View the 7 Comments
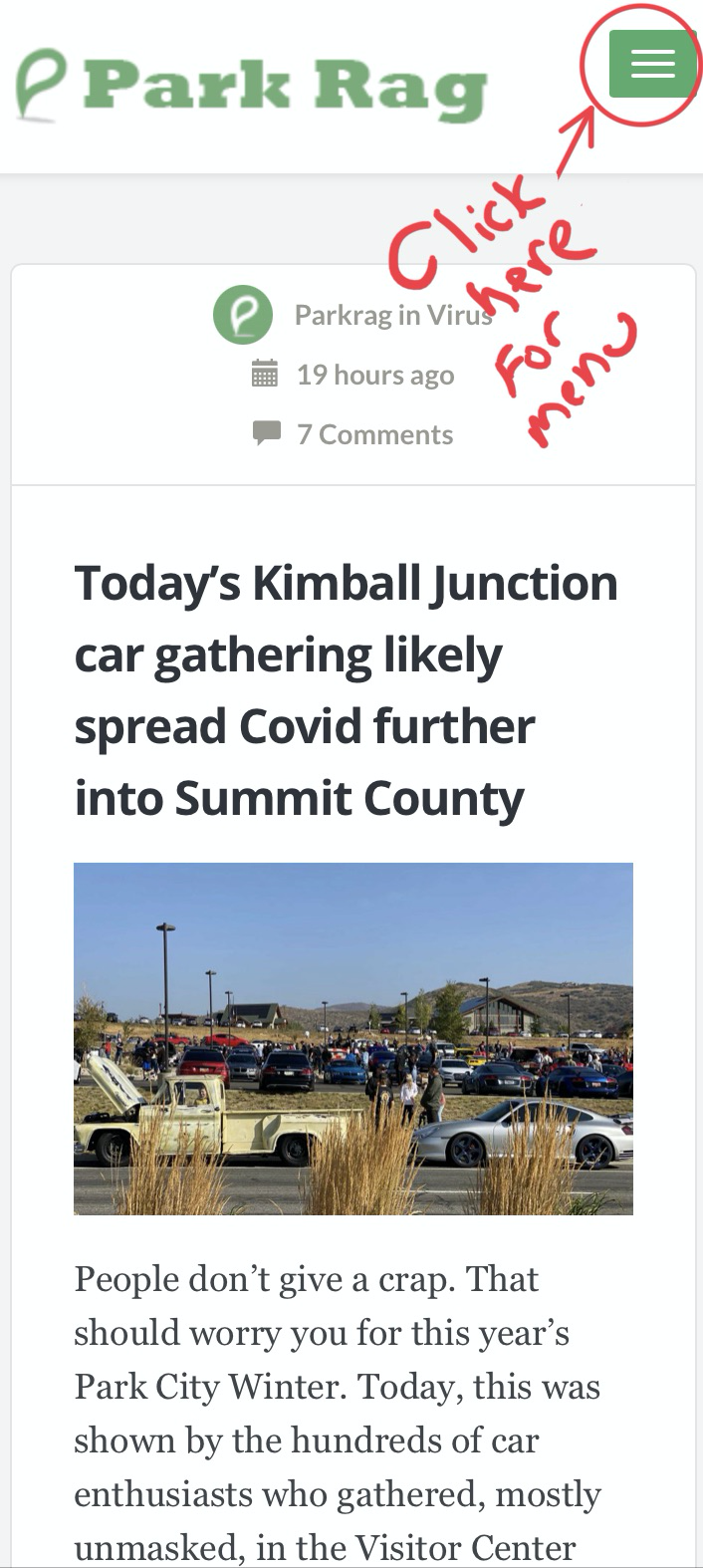 point(374,434)
